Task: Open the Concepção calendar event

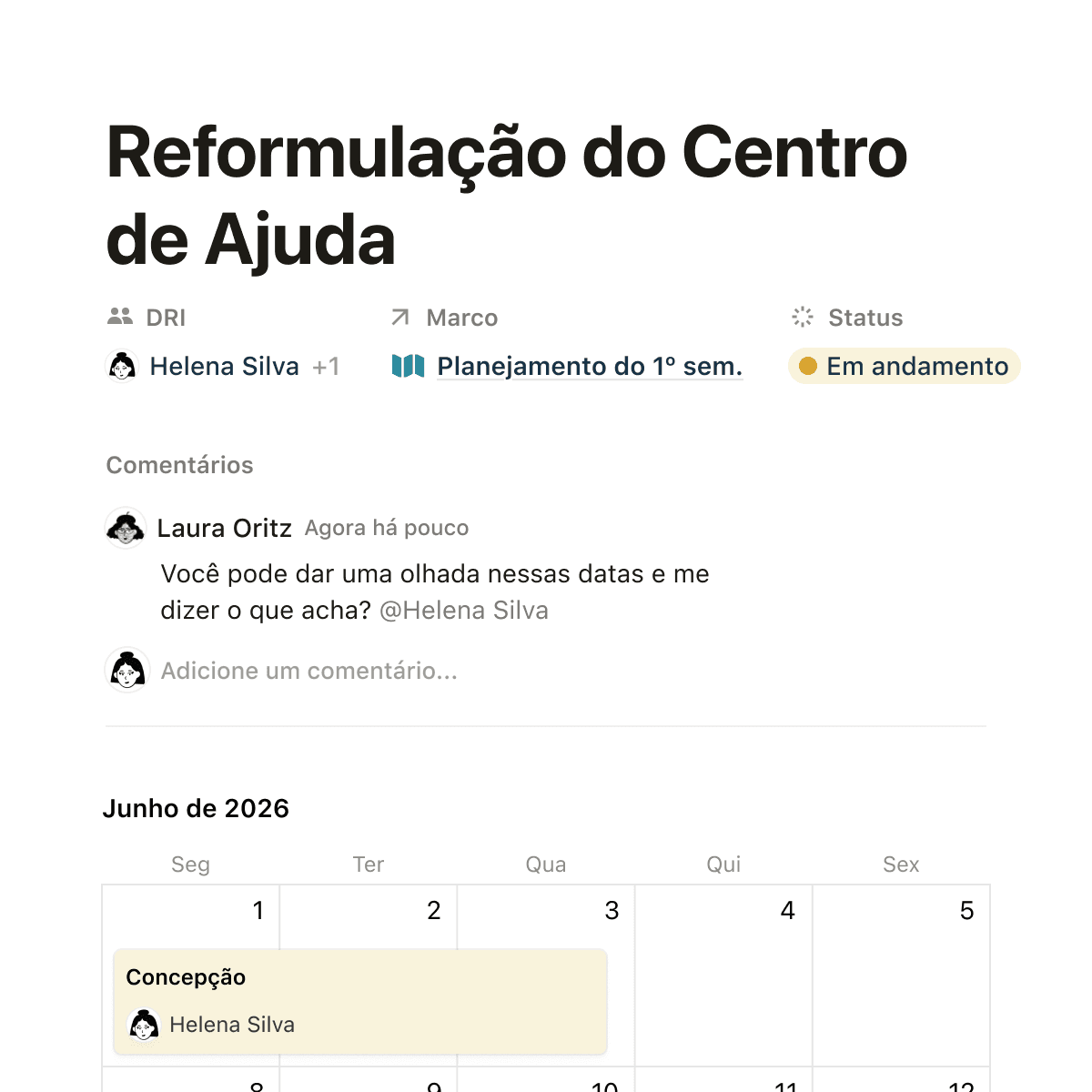Action: click(359, 1000)
